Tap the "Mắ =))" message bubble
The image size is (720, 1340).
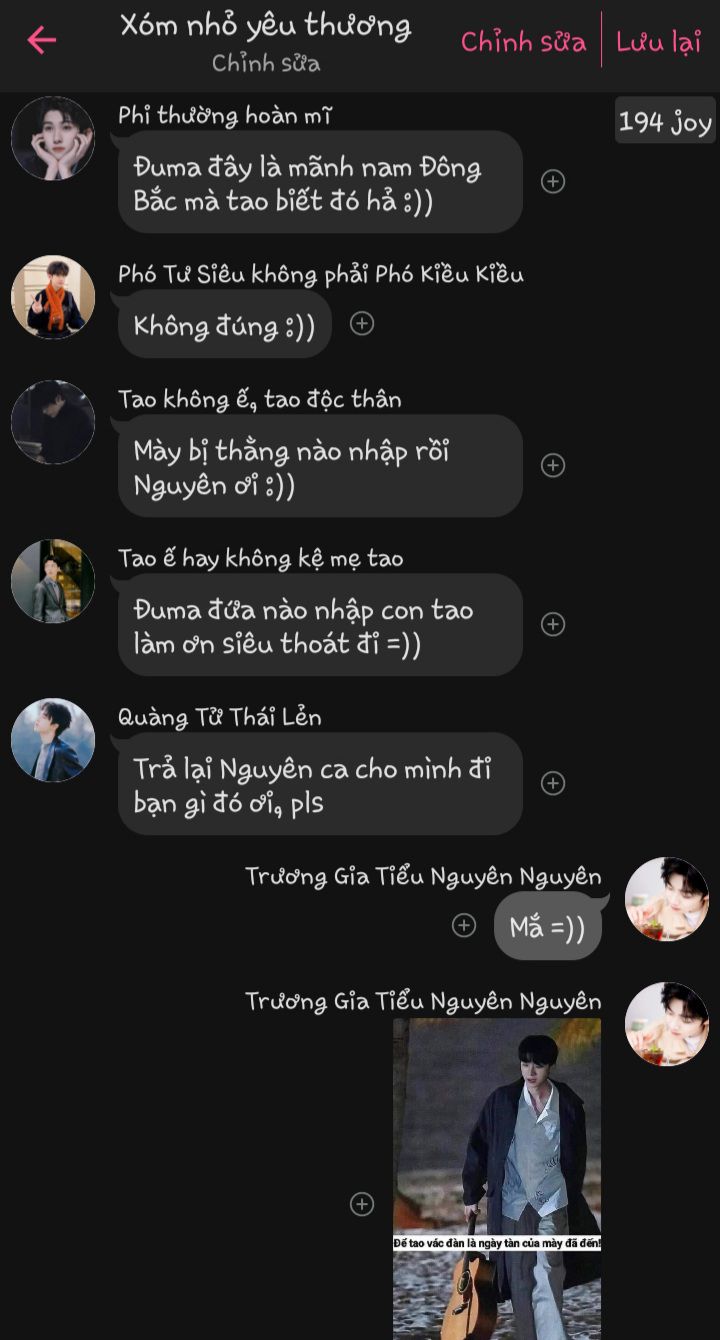548,926
